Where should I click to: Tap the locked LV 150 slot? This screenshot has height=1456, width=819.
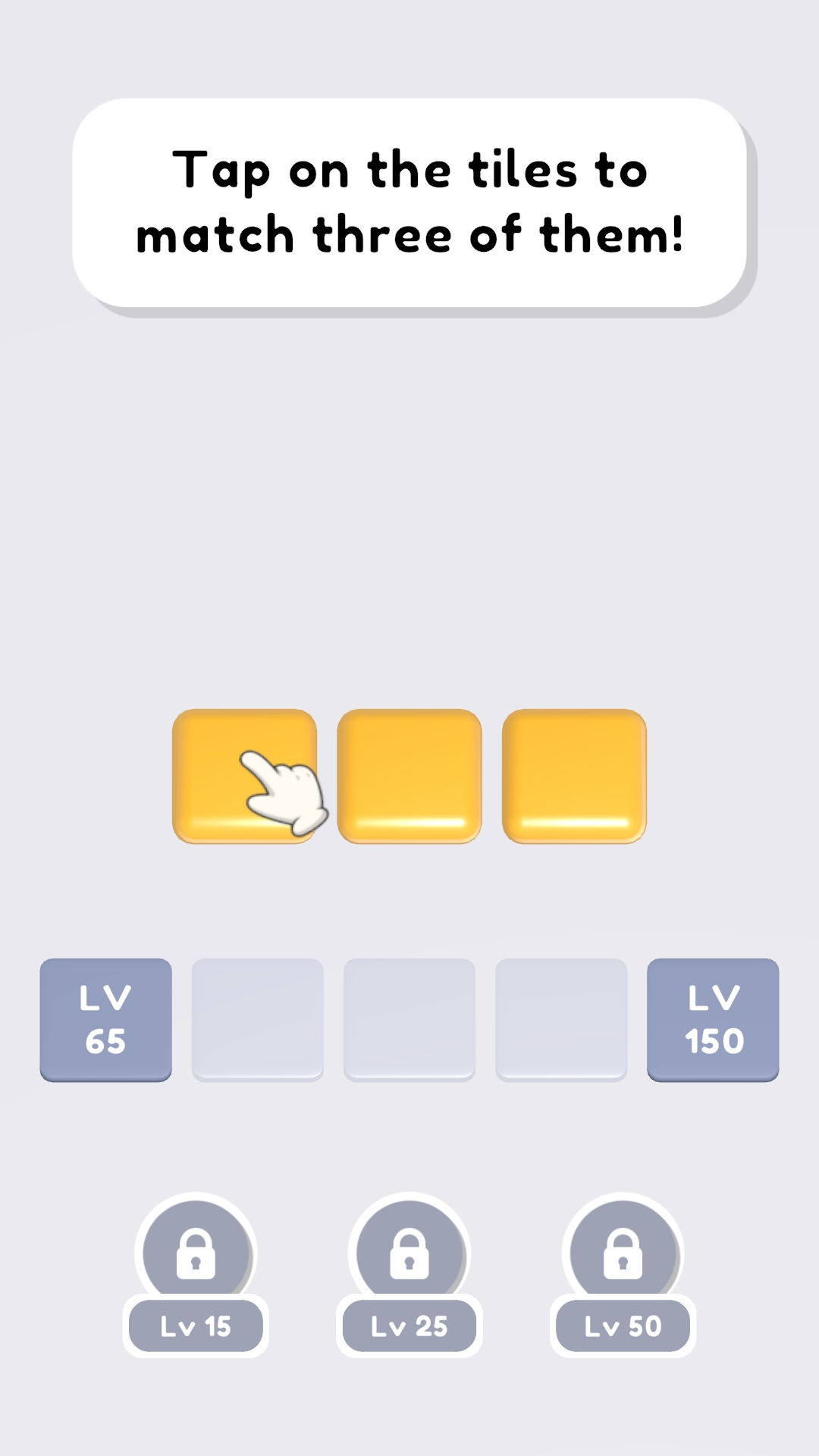[713, 1019]
